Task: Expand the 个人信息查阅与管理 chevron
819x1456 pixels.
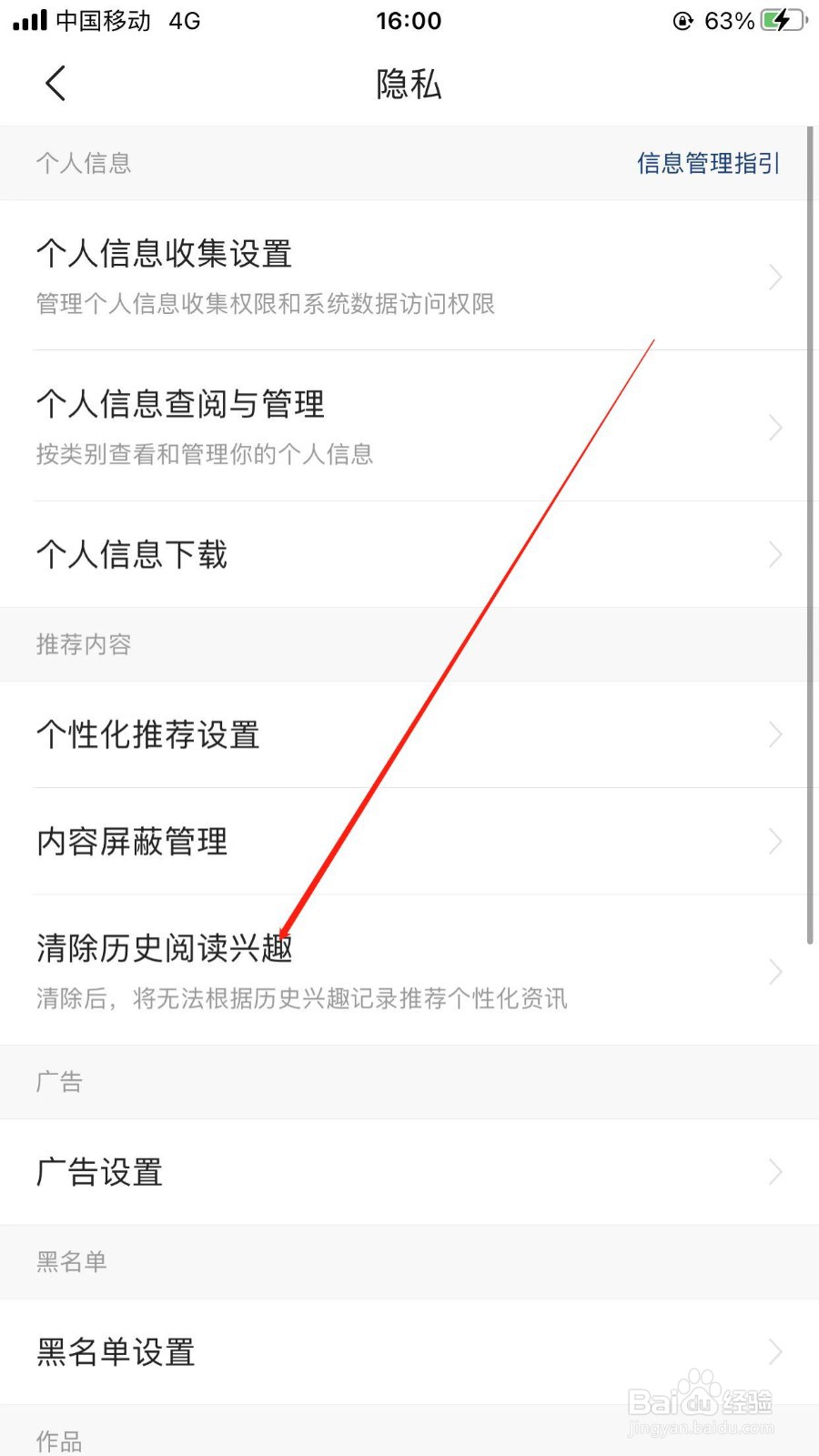Action: point(774,428)
